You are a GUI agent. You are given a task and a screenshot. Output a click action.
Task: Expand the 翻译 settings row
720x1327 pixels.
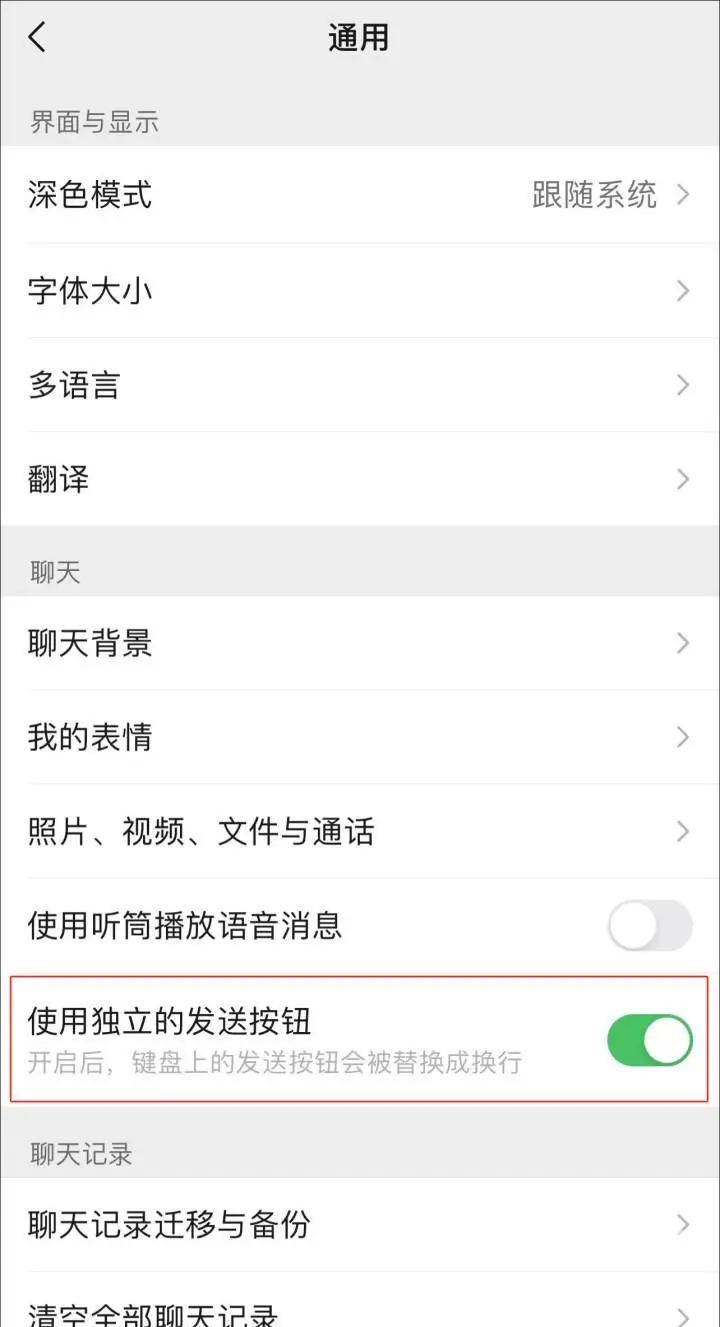click(684, 479)
